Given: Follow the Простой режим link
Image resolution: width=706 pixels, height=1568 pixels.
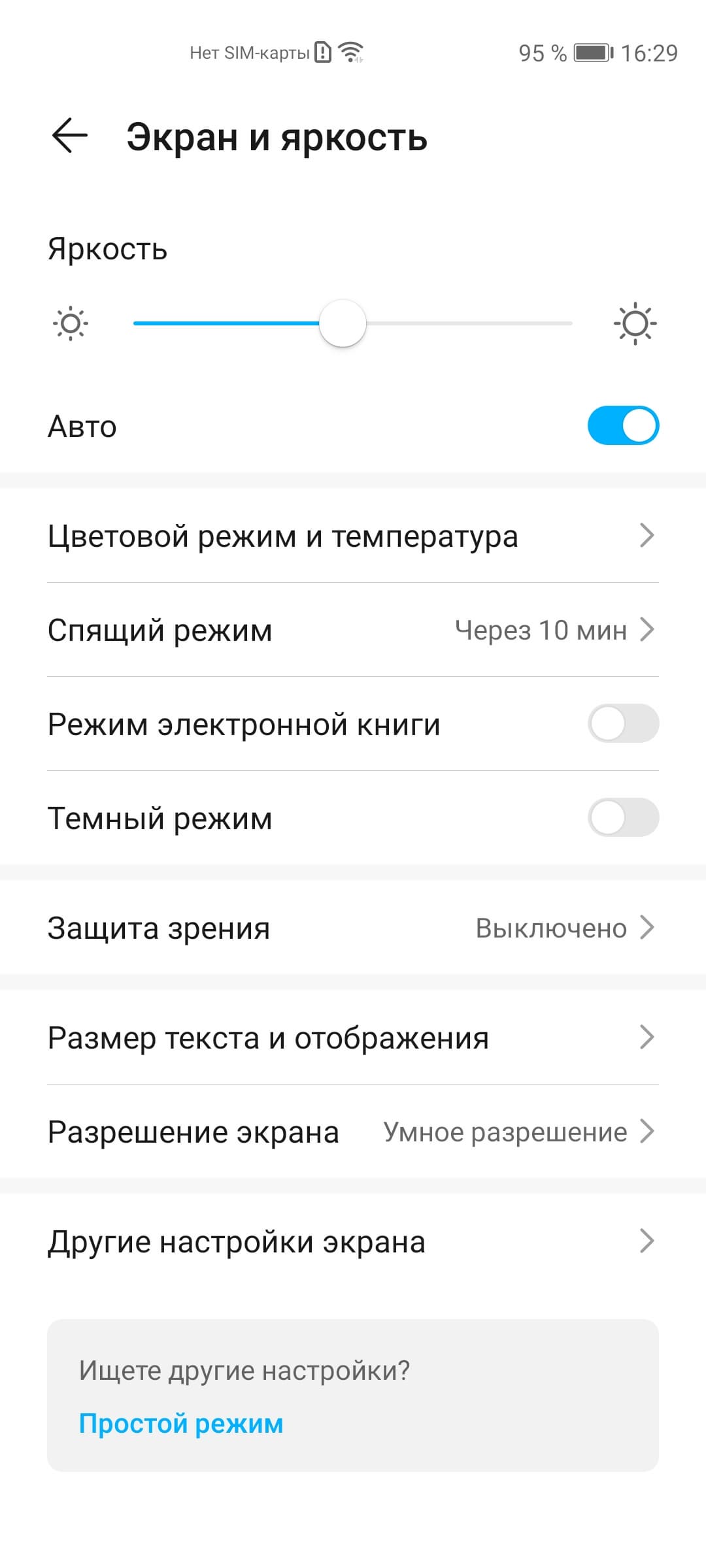Looking at the screenshot, I should tap(181, 1423).
